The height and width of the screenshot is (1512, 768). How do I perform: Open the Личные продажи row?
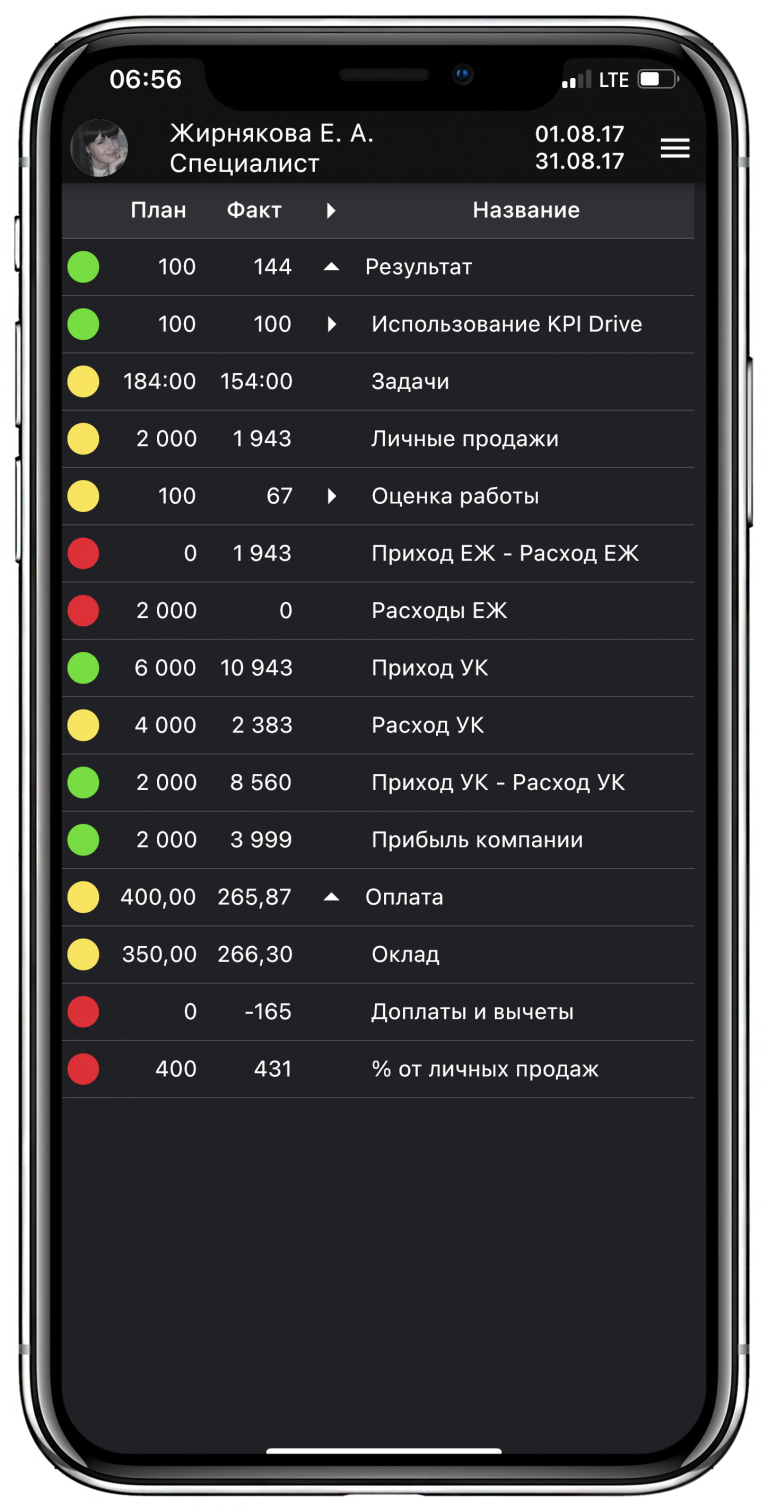[378, 439]
